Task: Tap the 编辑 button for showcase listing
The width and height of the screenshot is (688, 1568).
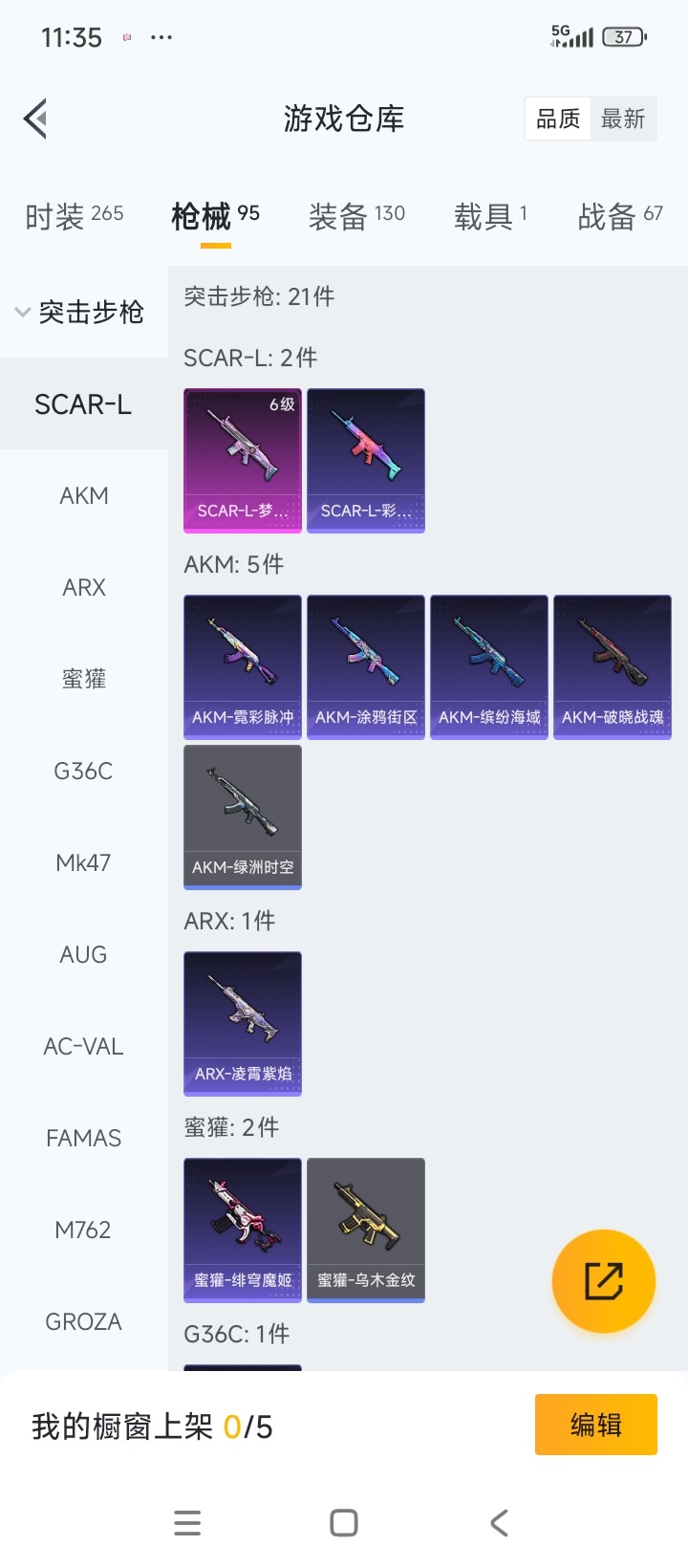Action: click(x=595, y=1424)
